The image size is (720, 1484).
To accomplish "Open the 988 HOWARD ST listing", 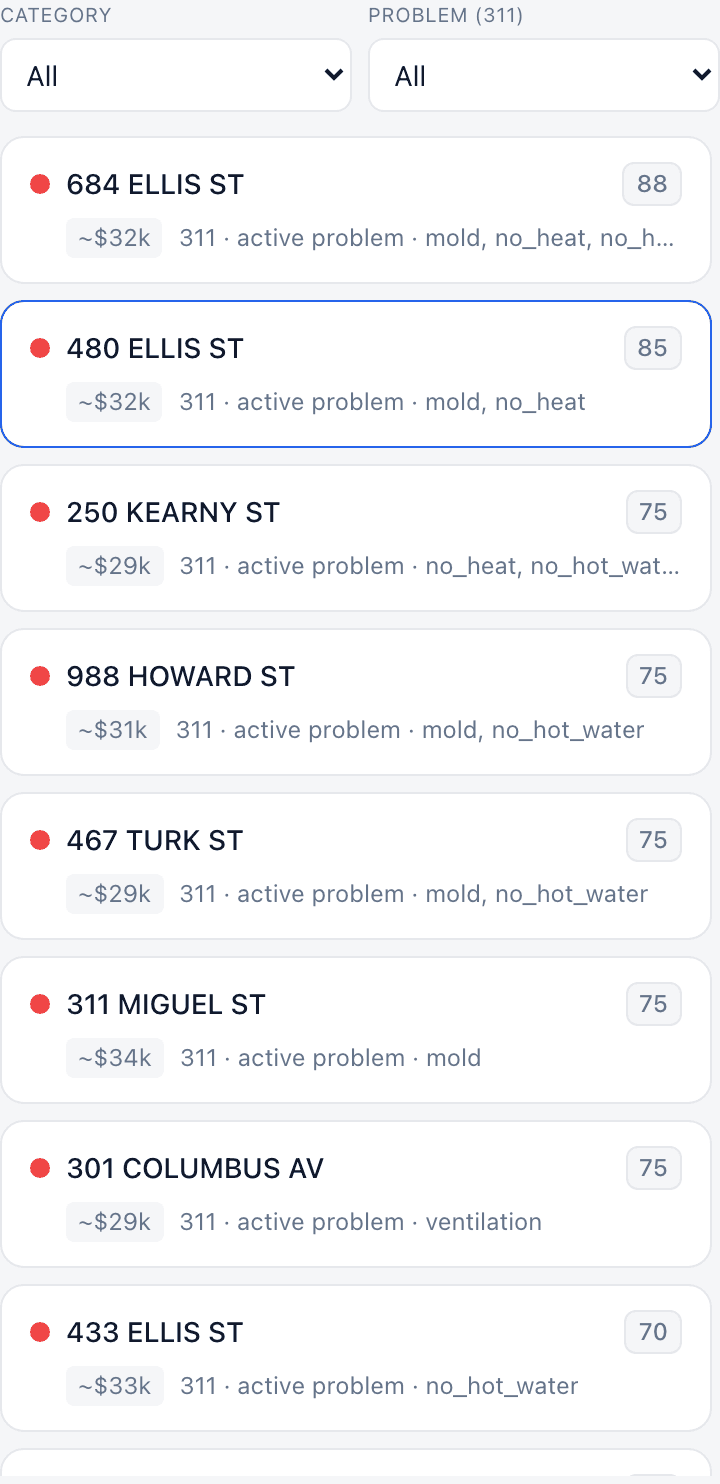I will (x=356, y=702).
